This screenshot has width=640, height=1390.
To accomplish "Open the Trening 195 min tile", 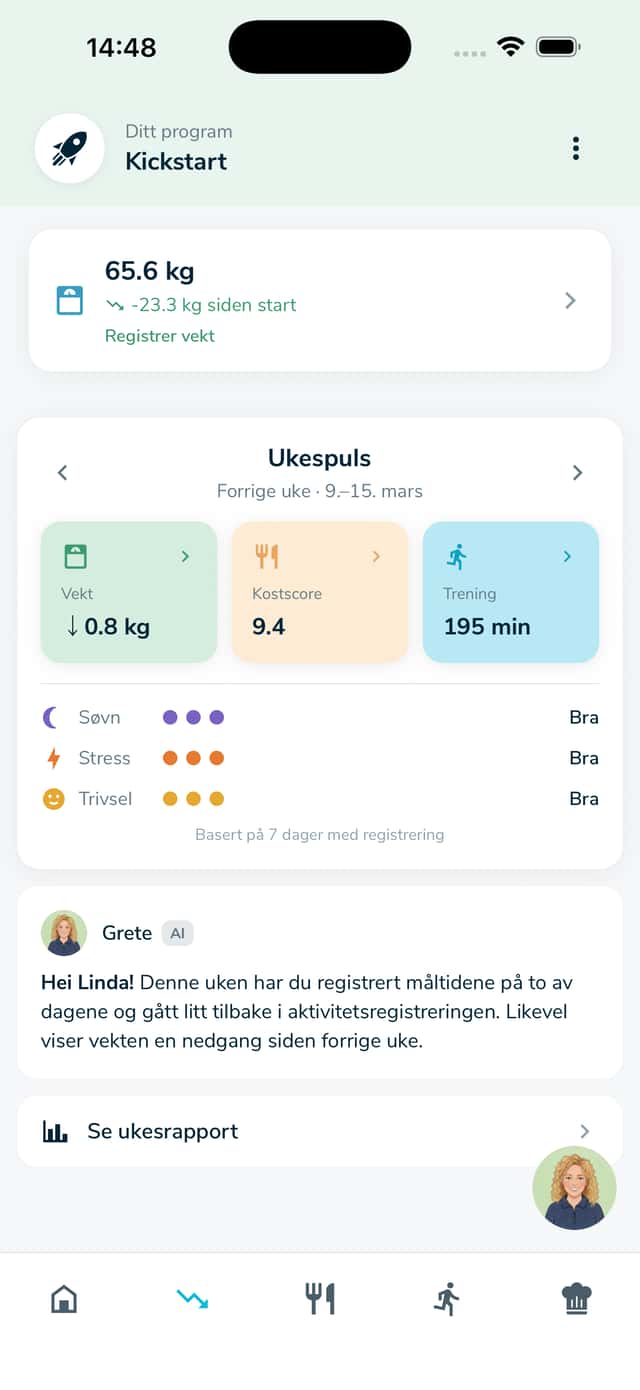I will [x=511, y=591].
